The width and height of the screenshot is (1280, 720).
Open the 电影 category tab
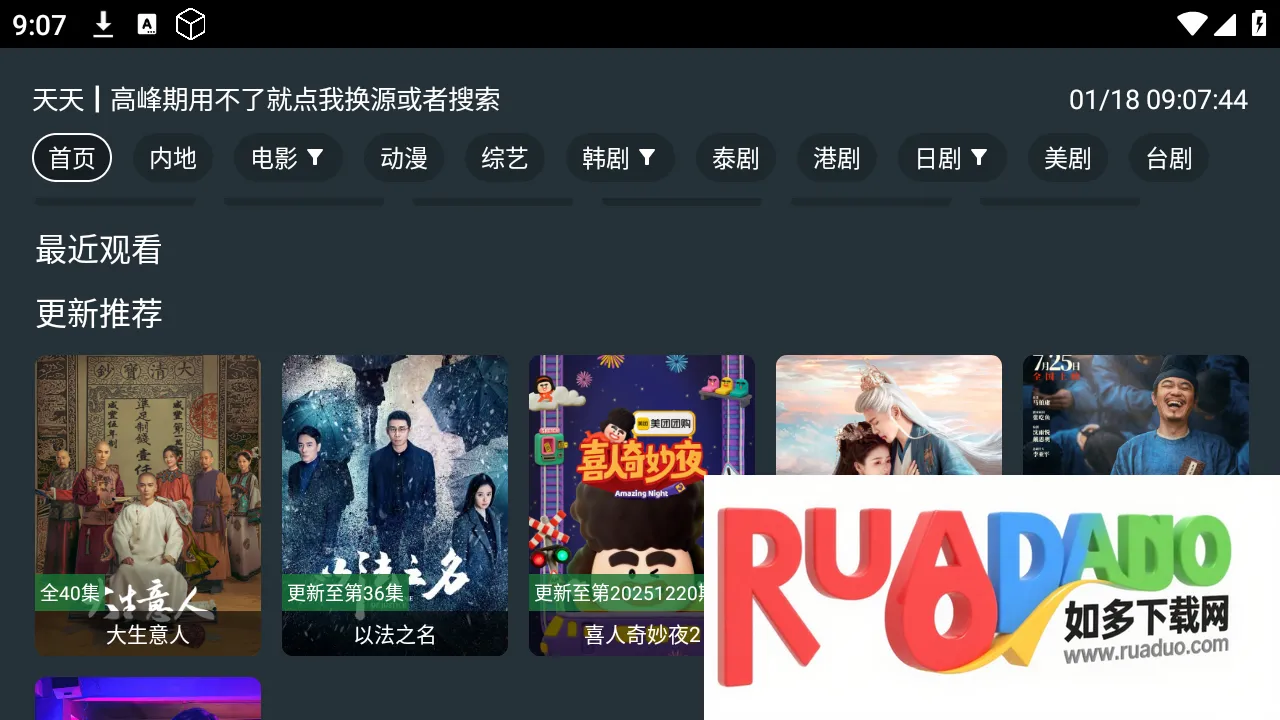[287, 158]
